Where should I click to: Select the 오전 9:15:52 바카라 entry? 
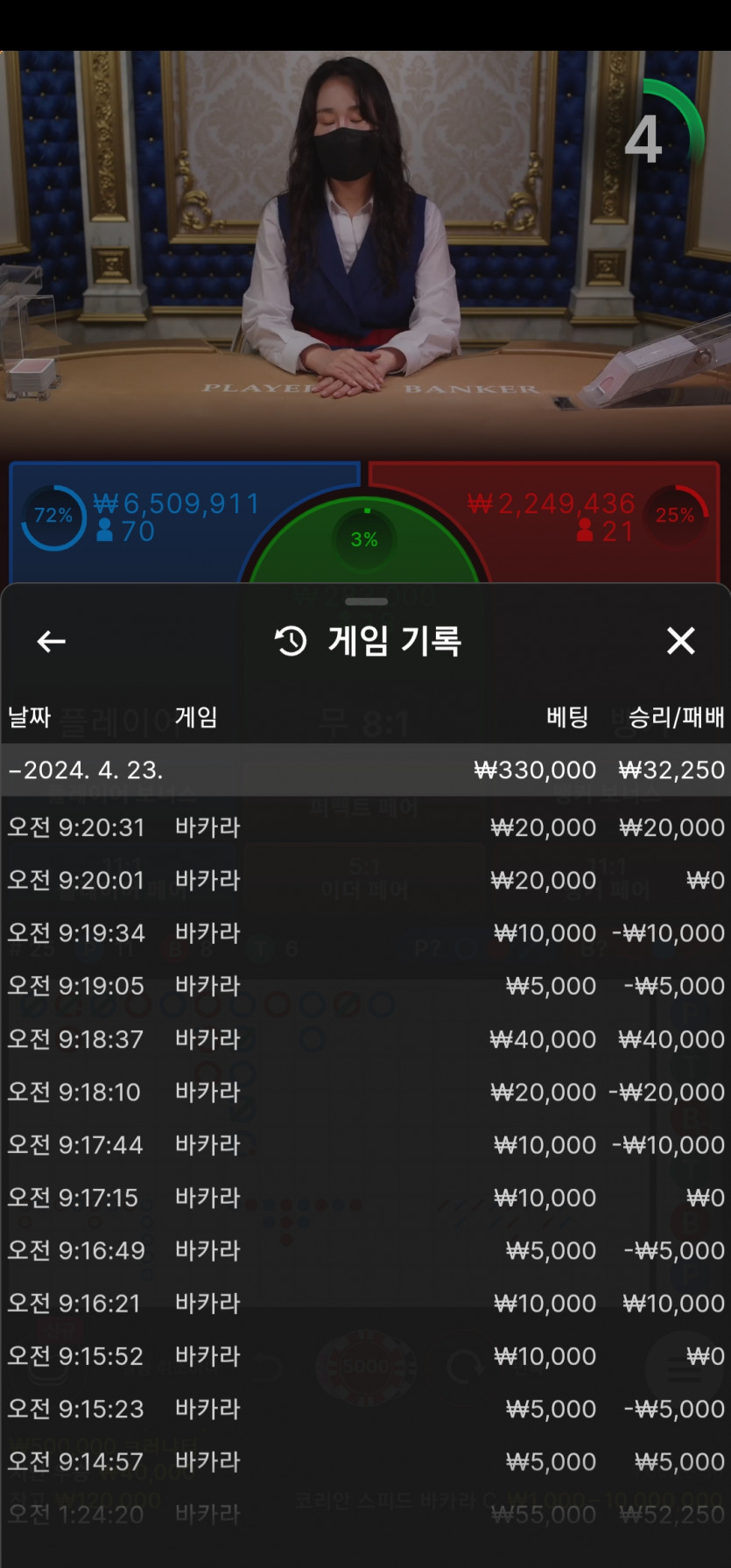(x=365, y=1356)
